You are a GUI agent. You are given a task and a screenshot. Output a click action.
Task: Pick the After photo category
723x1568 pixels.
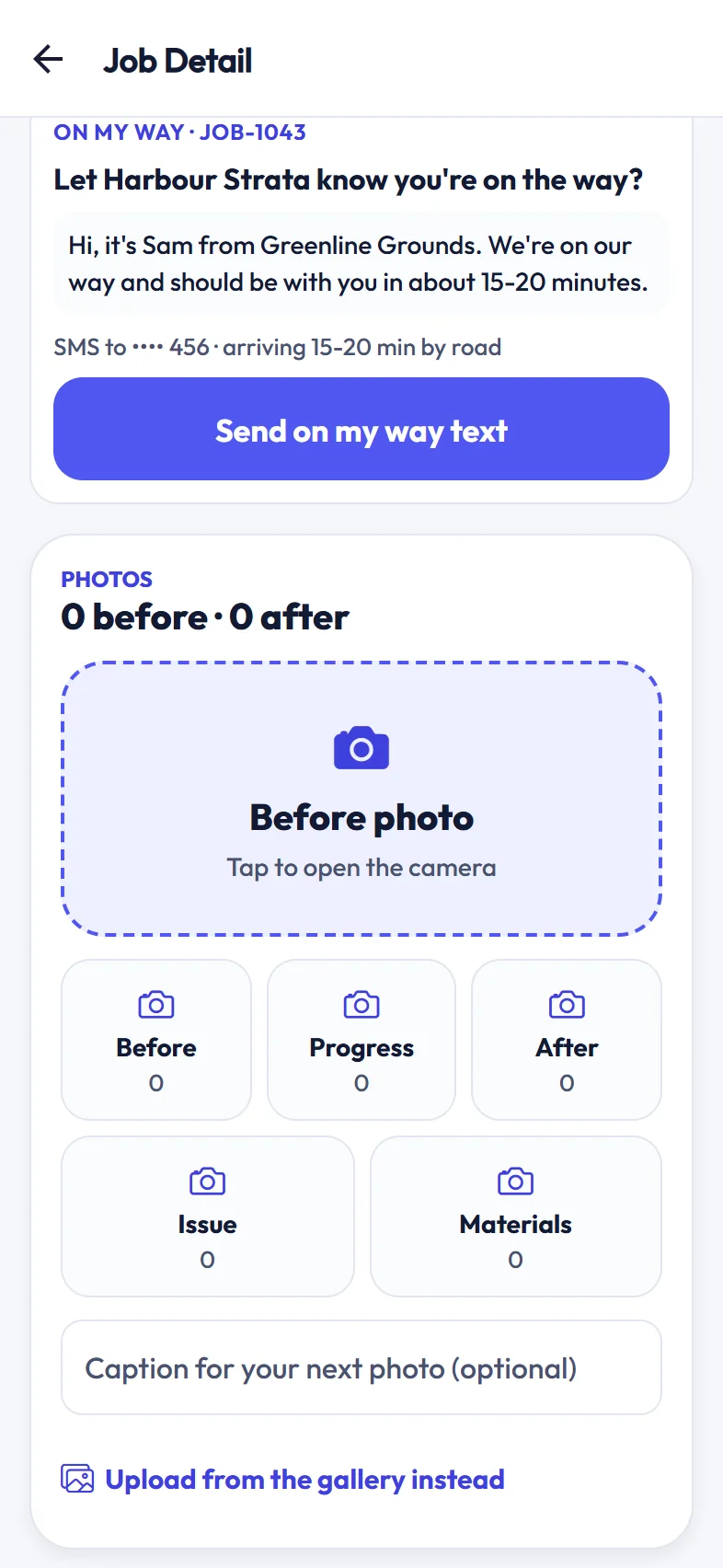coord(567,1040)
